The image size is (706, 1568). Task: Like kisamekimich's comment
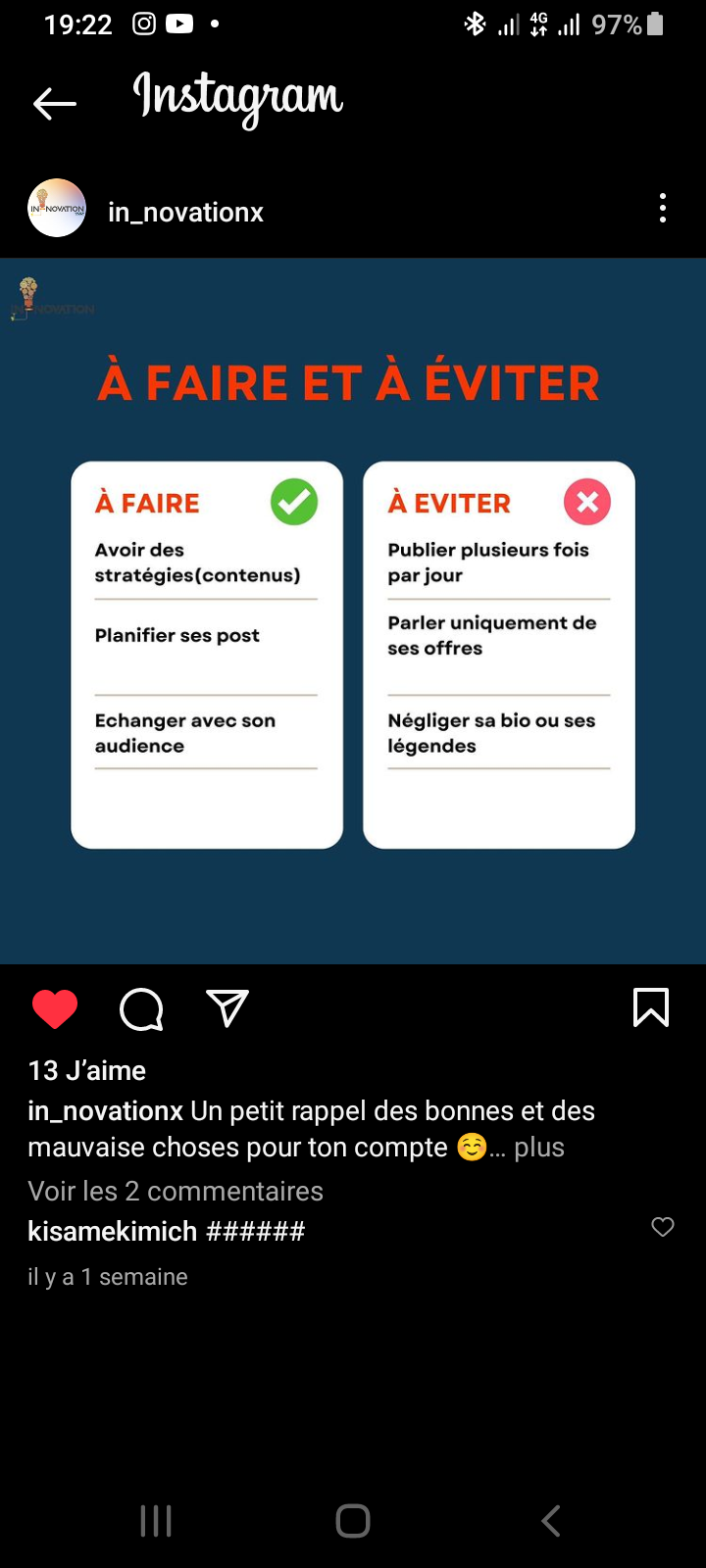pos(663,1227)
